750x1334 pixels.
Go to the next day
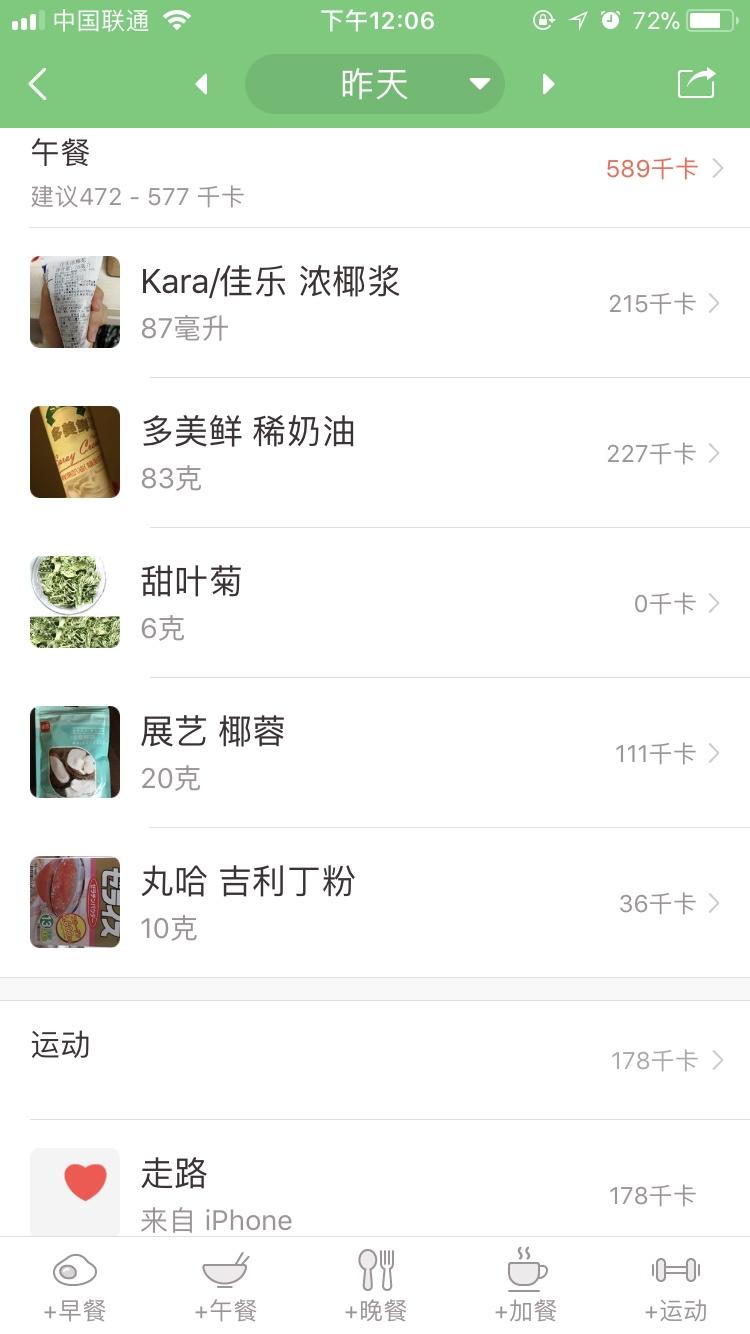(x=548, y=84)
